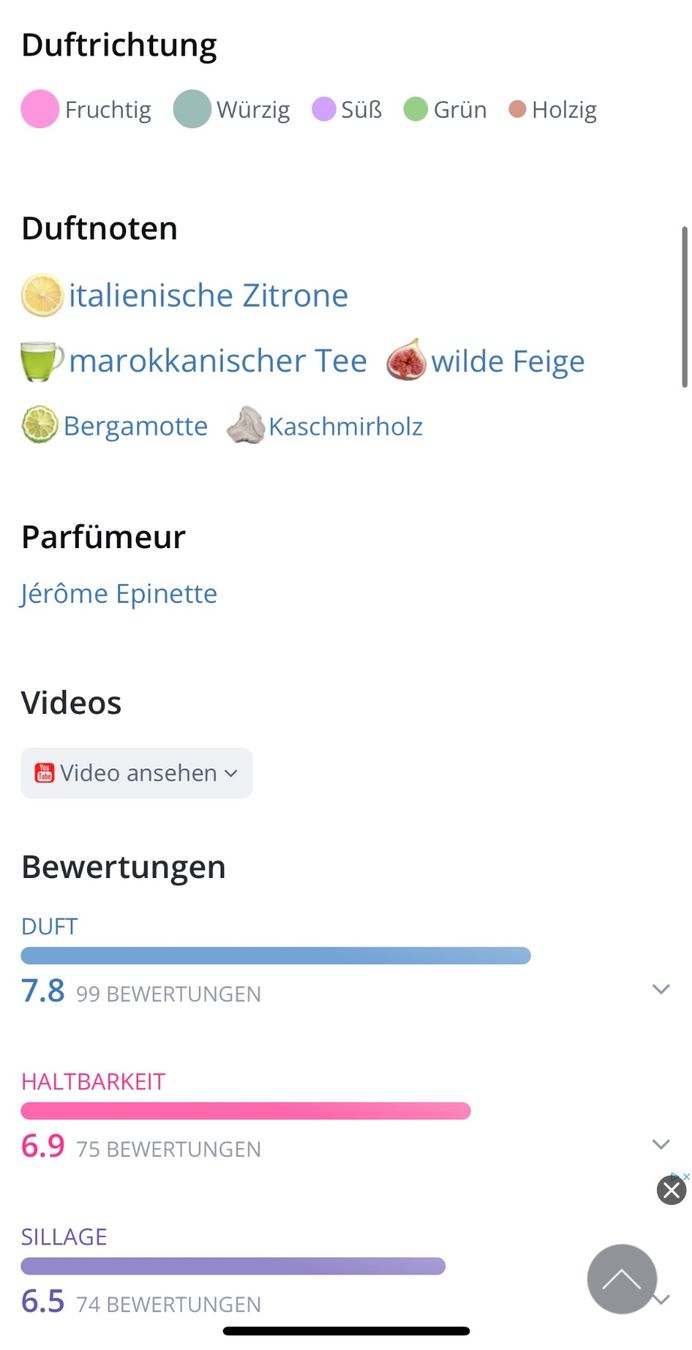The width and height of the screenshot is (692, 1350).
Task: Open the Kaschmirholz note
Action: [325, 427]
